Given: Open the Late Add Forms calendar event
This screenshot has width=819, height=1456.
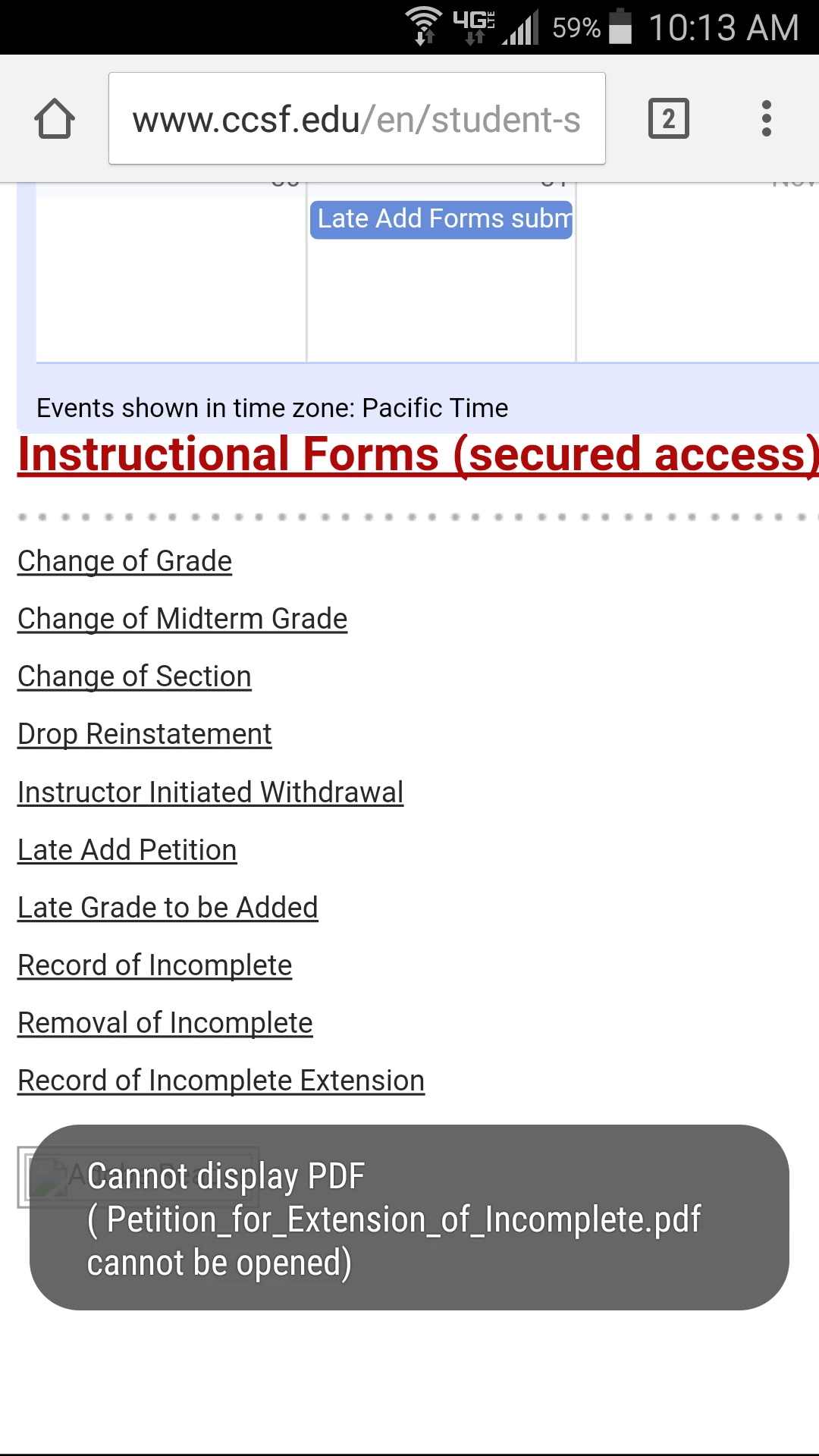Looking at the screenshot, I should click(441, 219).
